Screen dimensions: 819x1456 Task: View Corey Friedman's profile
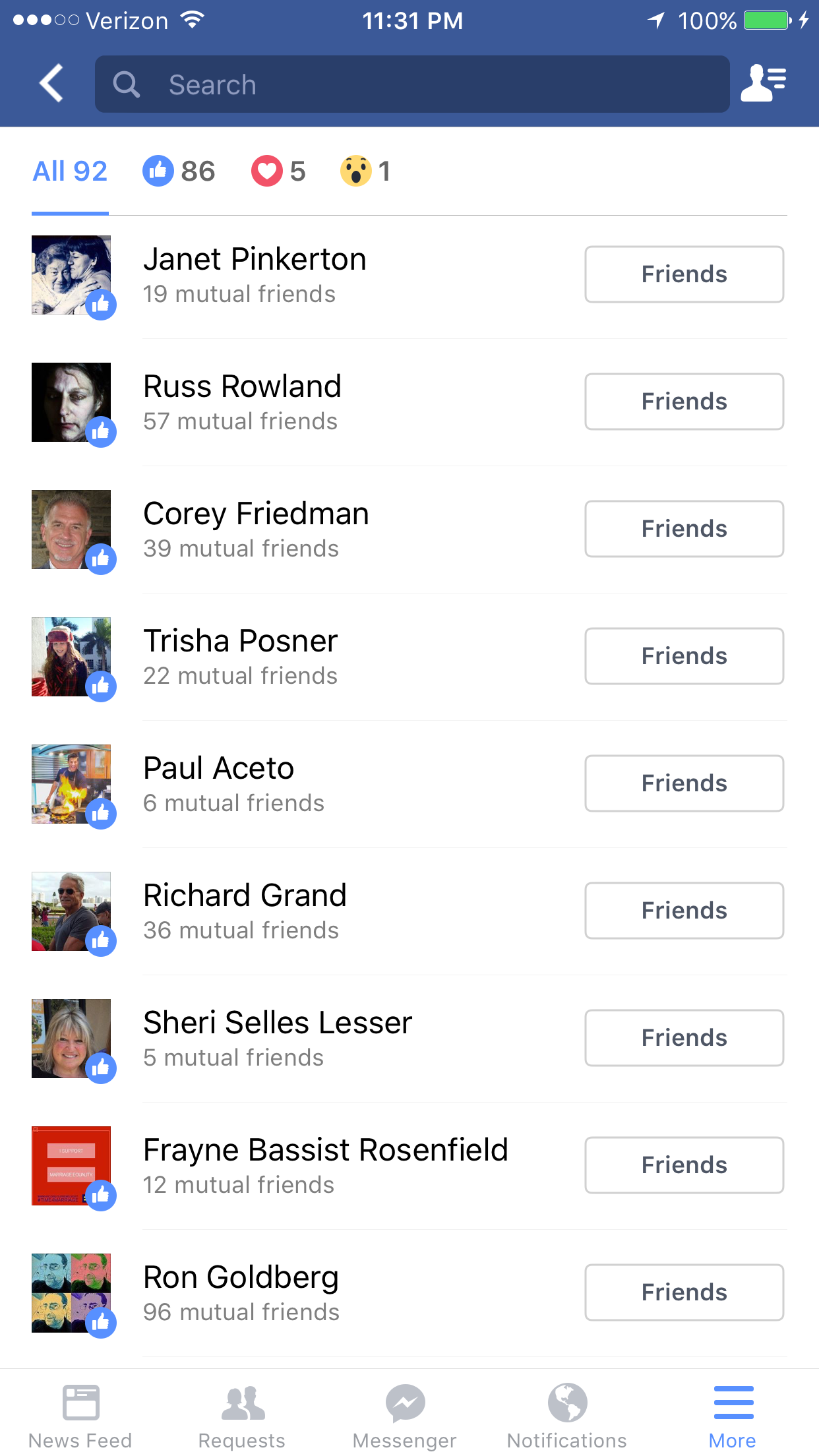(x=256, y=514)
